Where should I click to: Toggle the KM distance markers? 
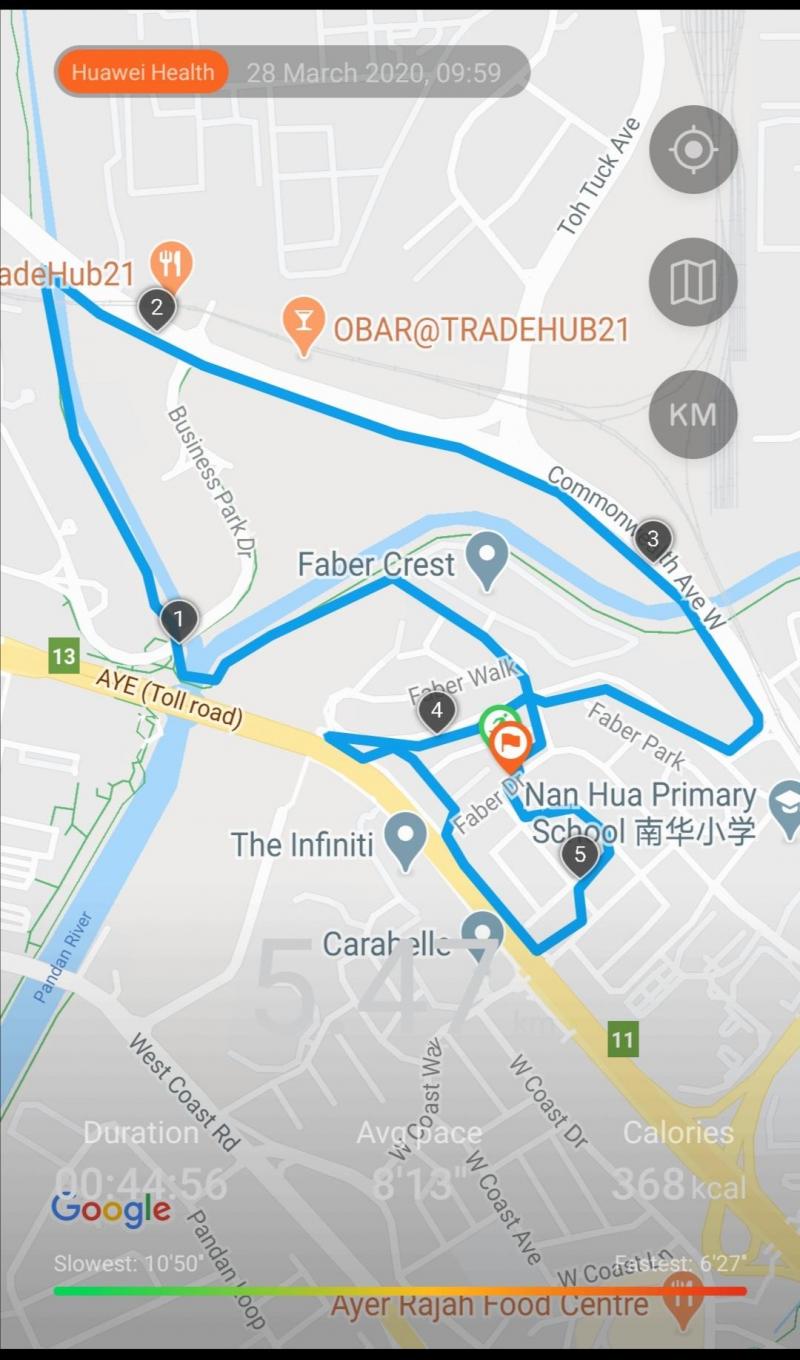pos(693,414)
